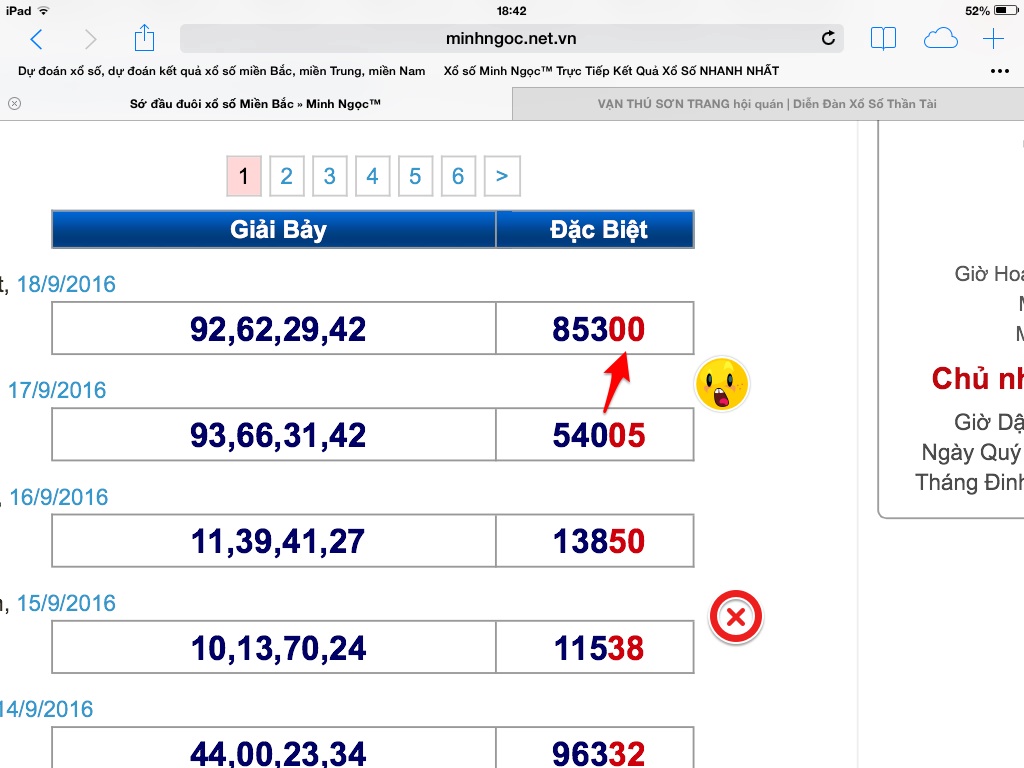Open the 18/9/2016 draw date link
Viewport: 1024px width, 768px height.
[x=66, y=284]
